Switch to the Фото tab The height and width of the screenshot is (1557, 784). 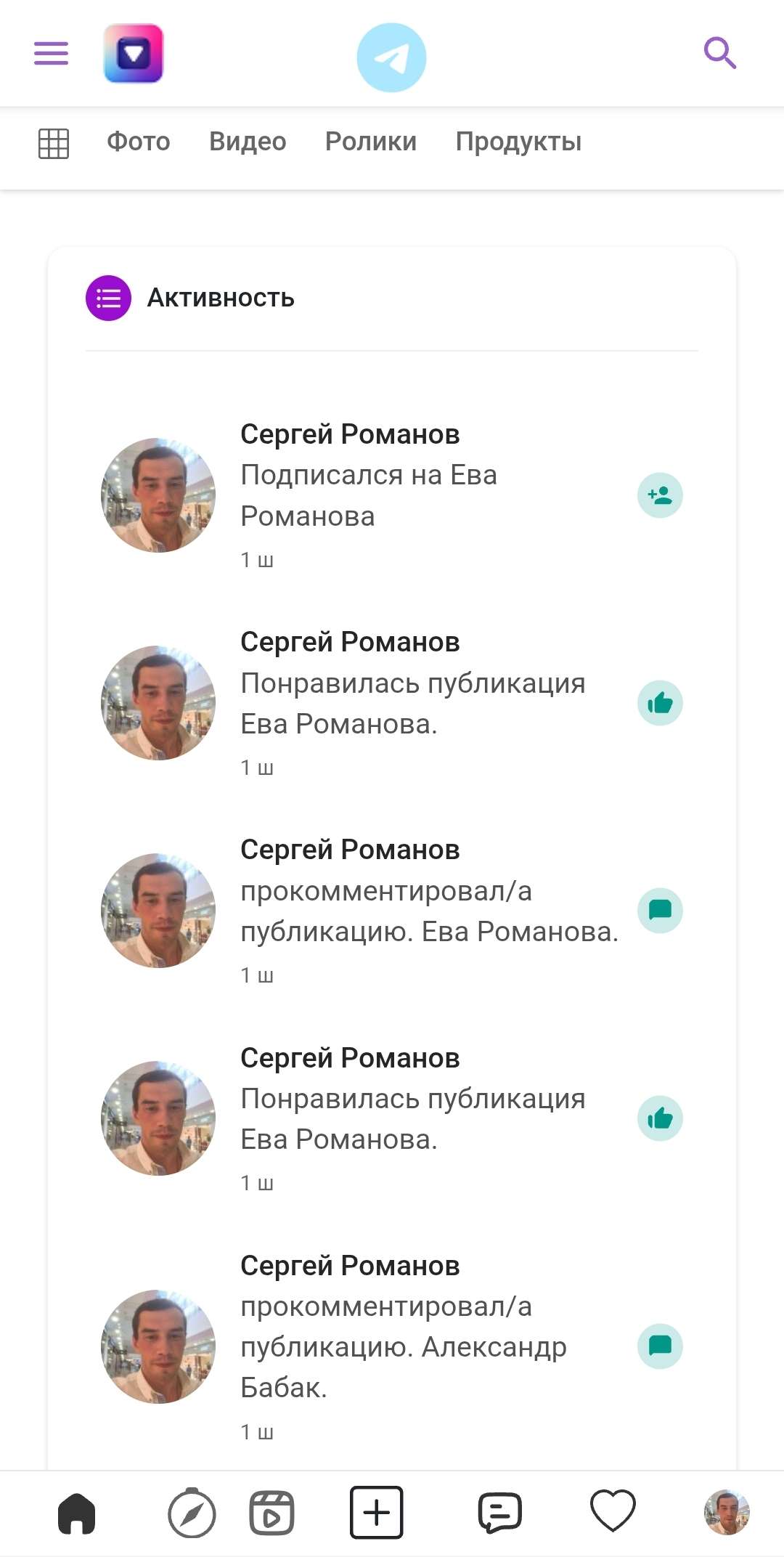138,142
